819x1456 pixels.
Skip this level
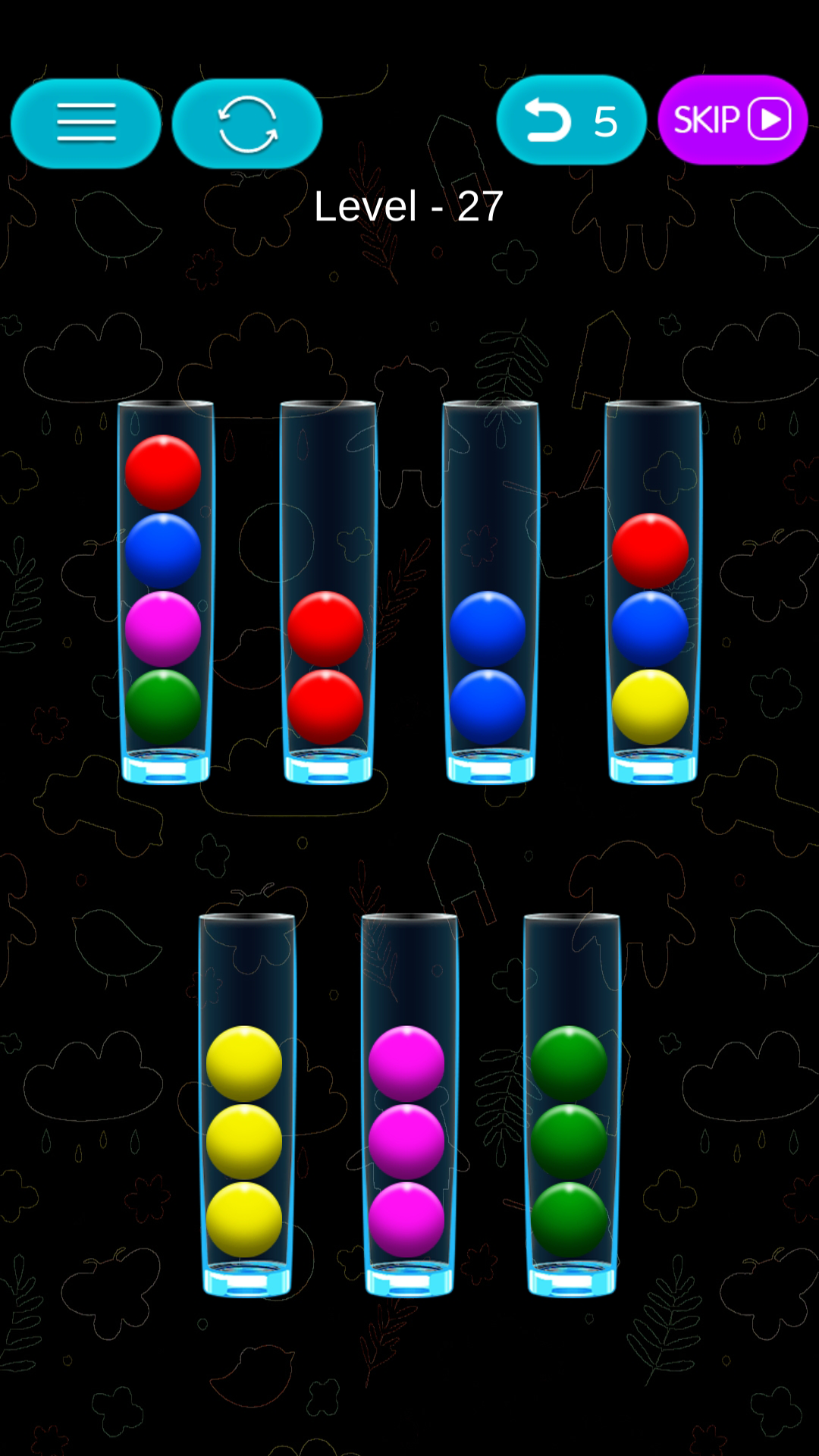(x=733, y=120)
